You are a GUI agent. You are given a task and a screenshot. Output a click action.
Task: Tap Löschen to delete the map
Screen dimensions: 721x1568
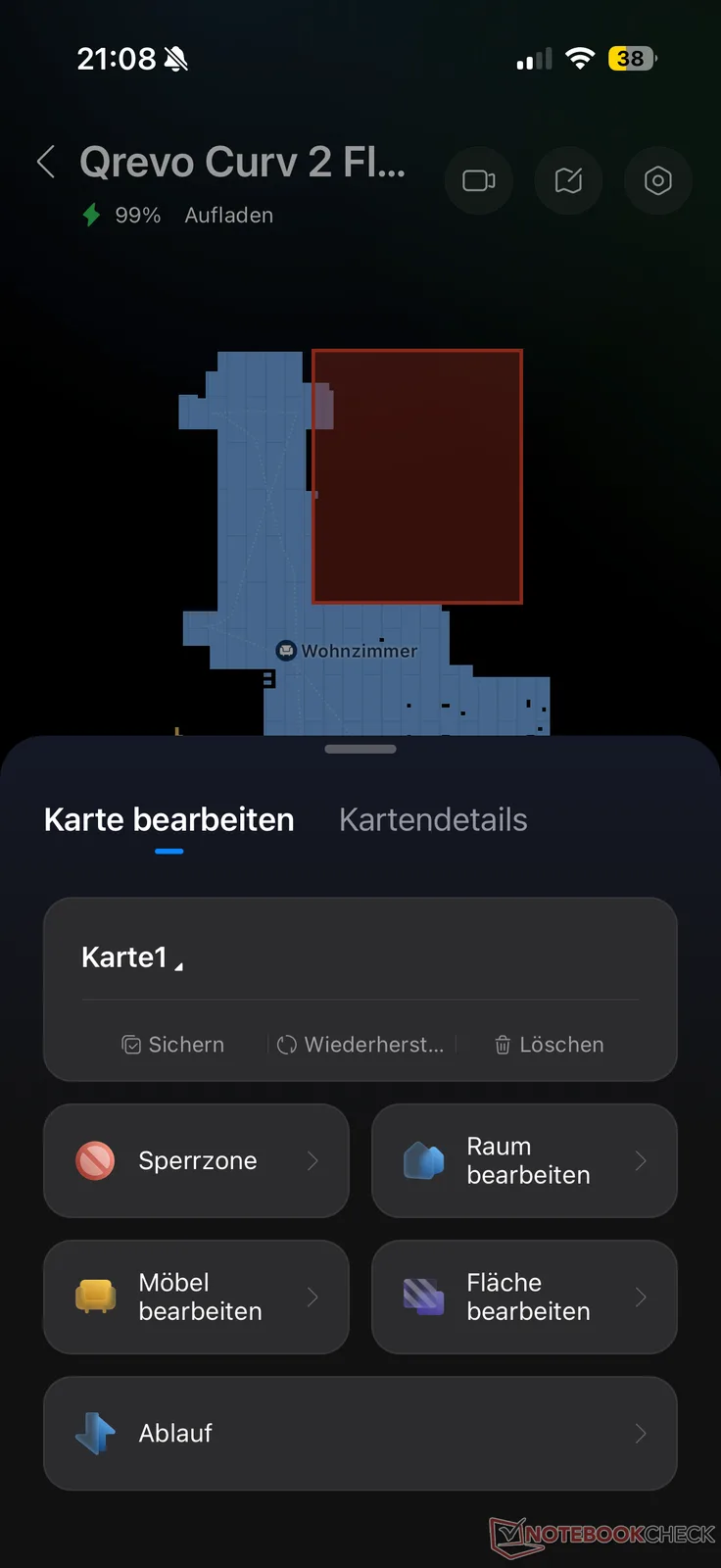(549, 1045)
